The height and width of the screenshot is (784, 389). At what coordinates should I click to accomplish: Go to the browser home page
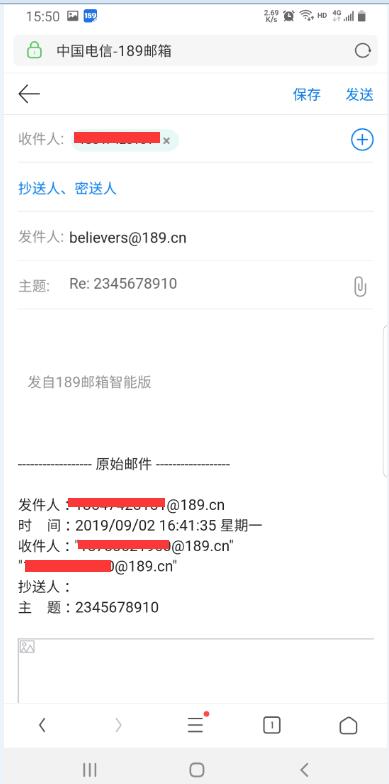click(348, 725)
